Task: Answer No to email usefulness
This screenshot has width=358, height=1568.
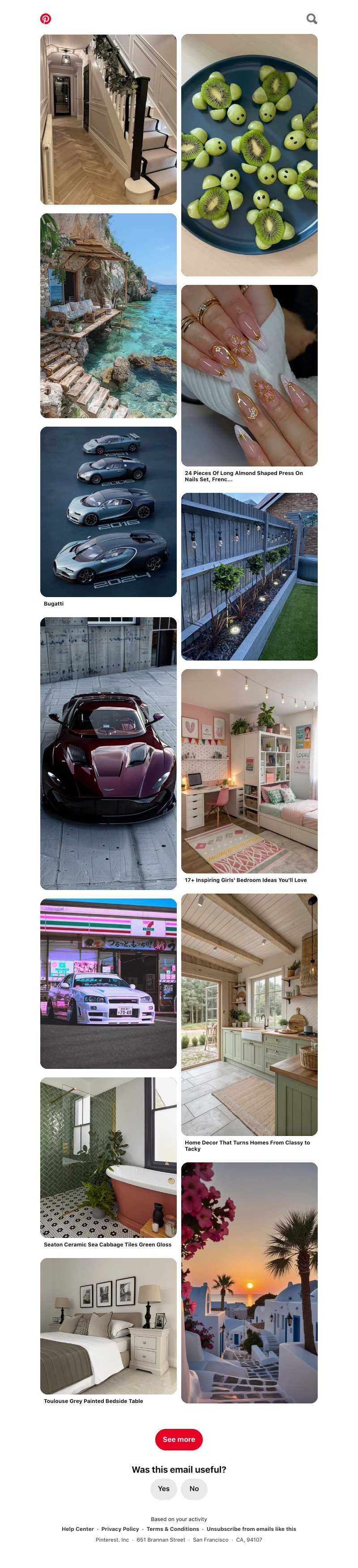Action: click(x=194, y=1488)
